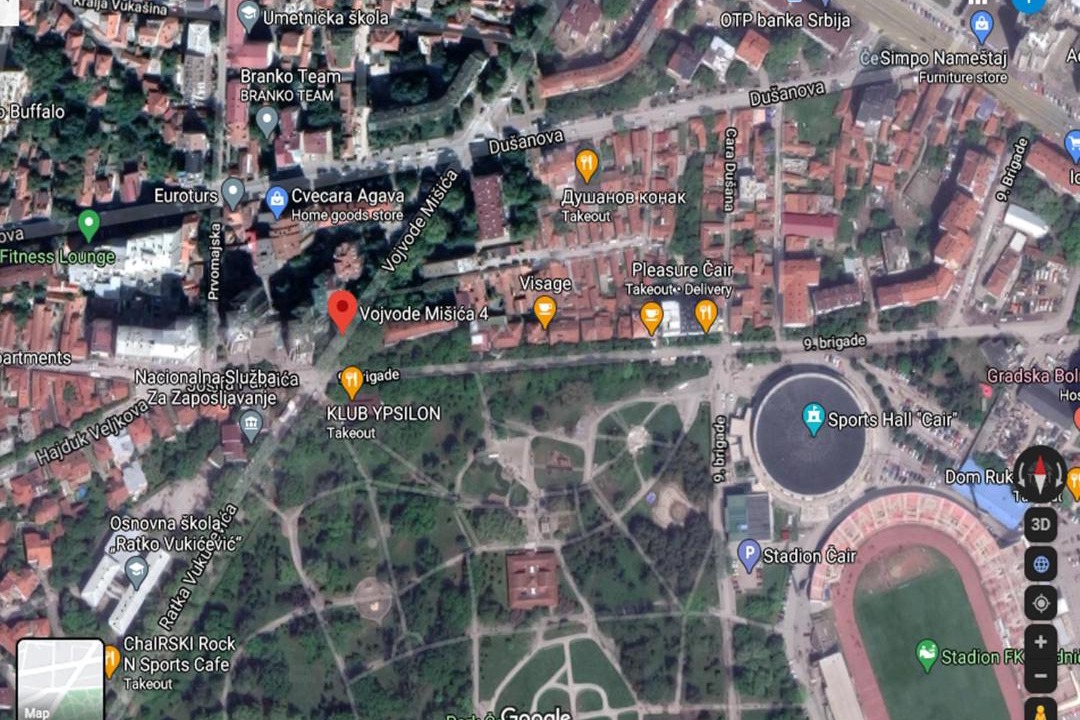
Task: Open the Stadion FK Radnički marker
Action: click(928, 656)
